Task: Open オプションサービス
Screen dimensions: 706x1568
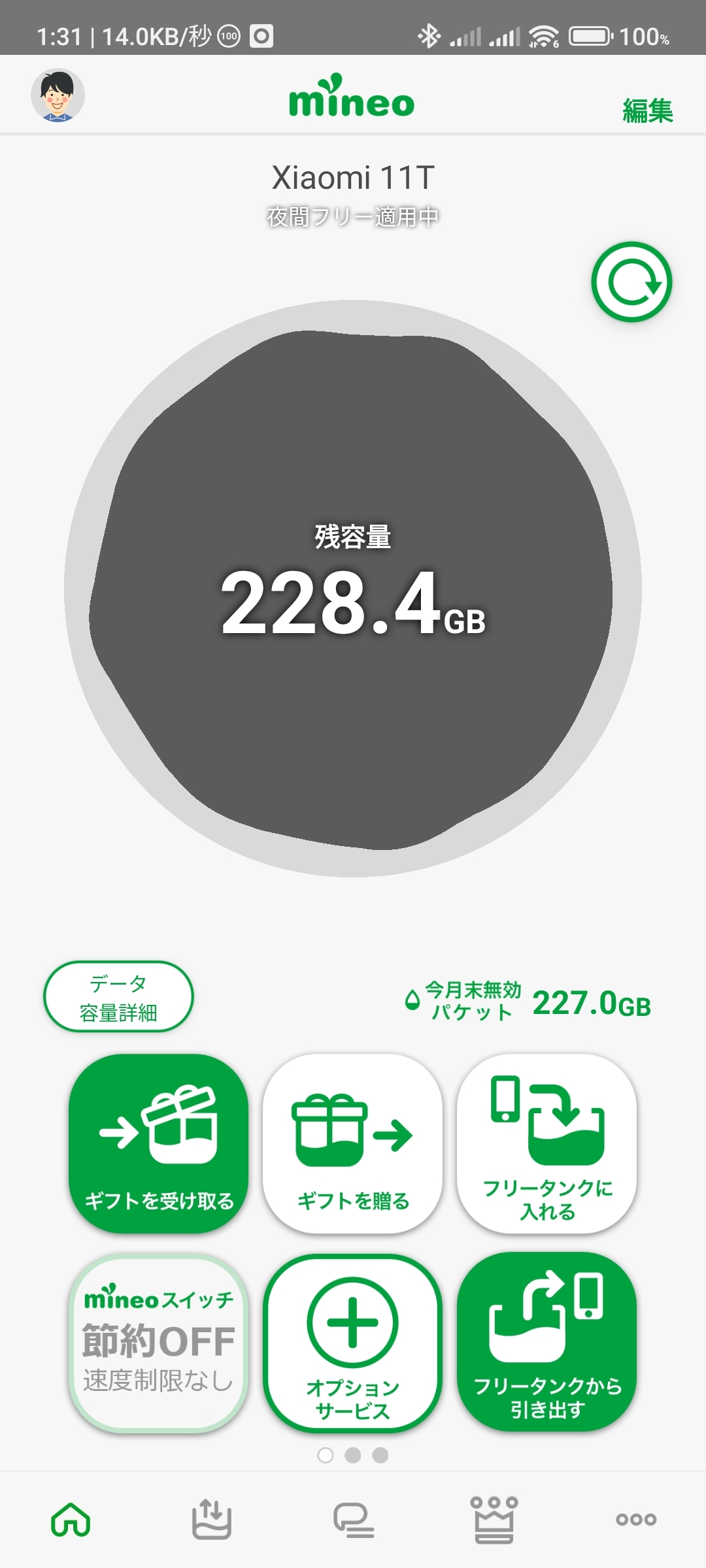Action: pyautogui.click(x=353, y=1343)
